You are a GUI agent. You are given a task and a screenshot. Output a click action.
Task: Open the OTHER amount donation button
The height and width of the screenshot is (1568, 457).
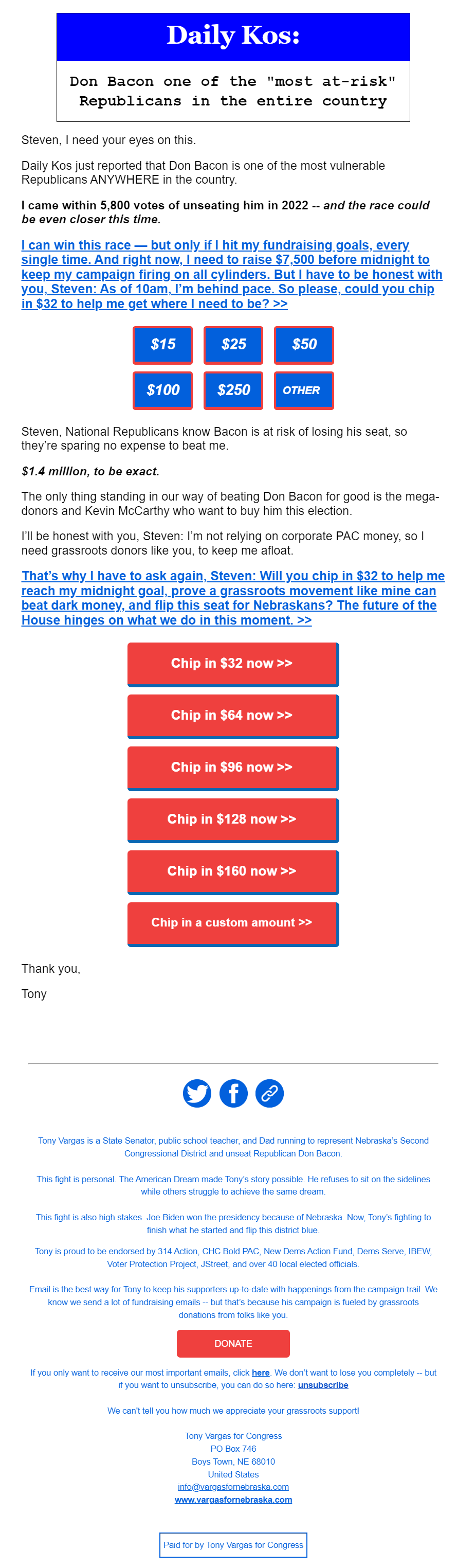click(x=304, y=390)
